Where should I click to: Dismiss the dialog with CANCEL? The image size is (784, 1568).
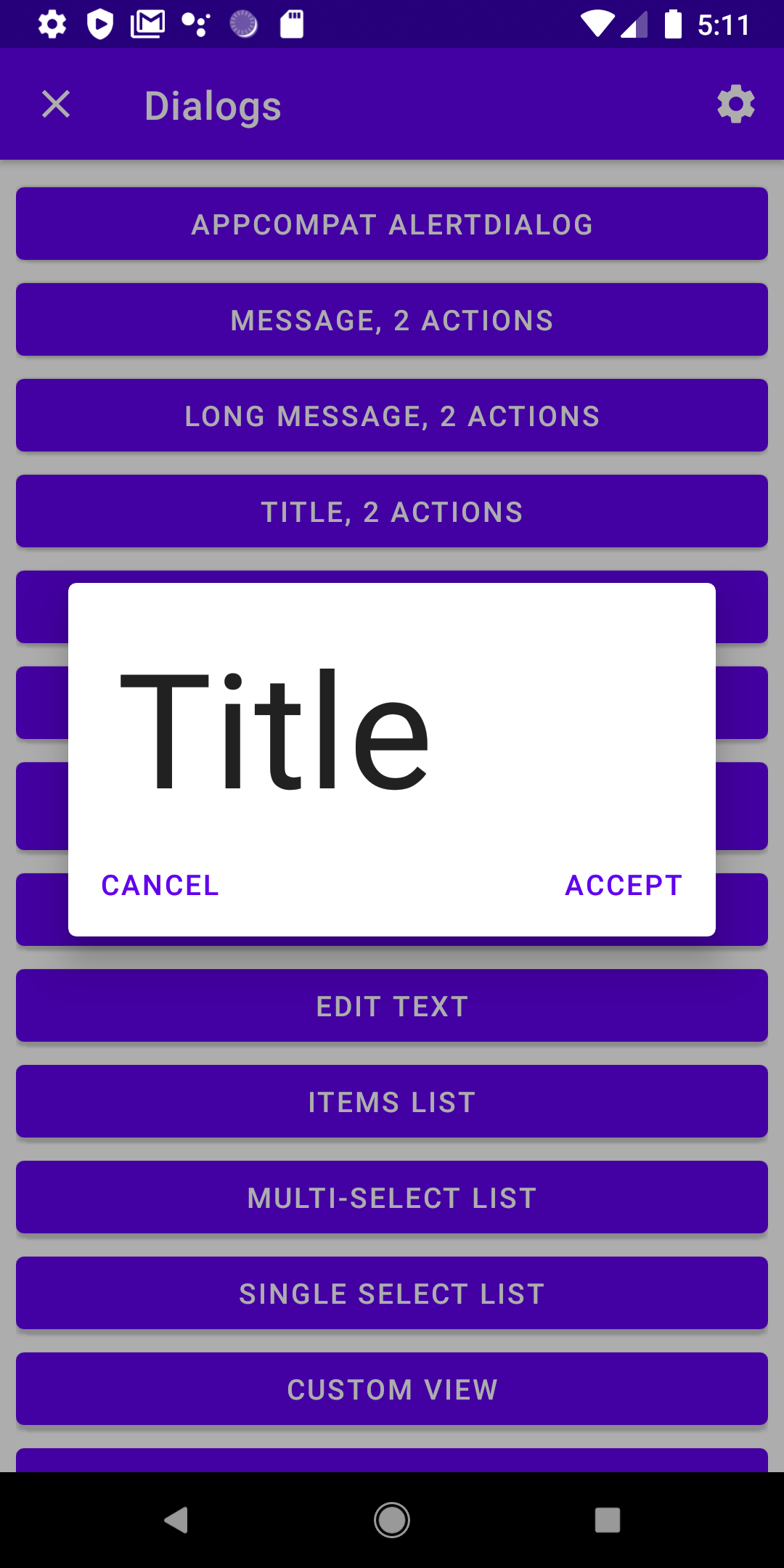click(160, 885)
